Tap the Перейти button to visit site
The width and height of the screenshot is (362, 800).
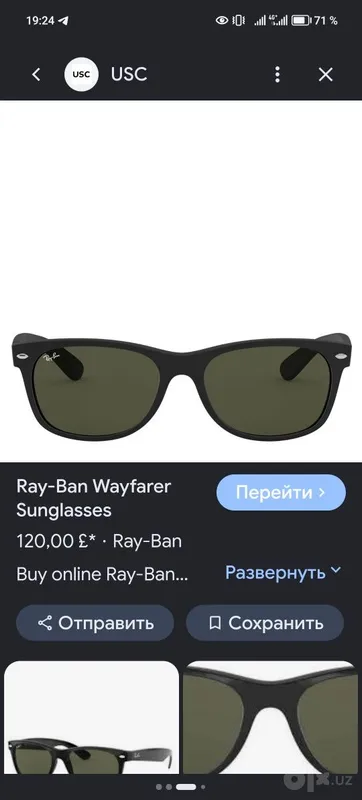[281, 492]
